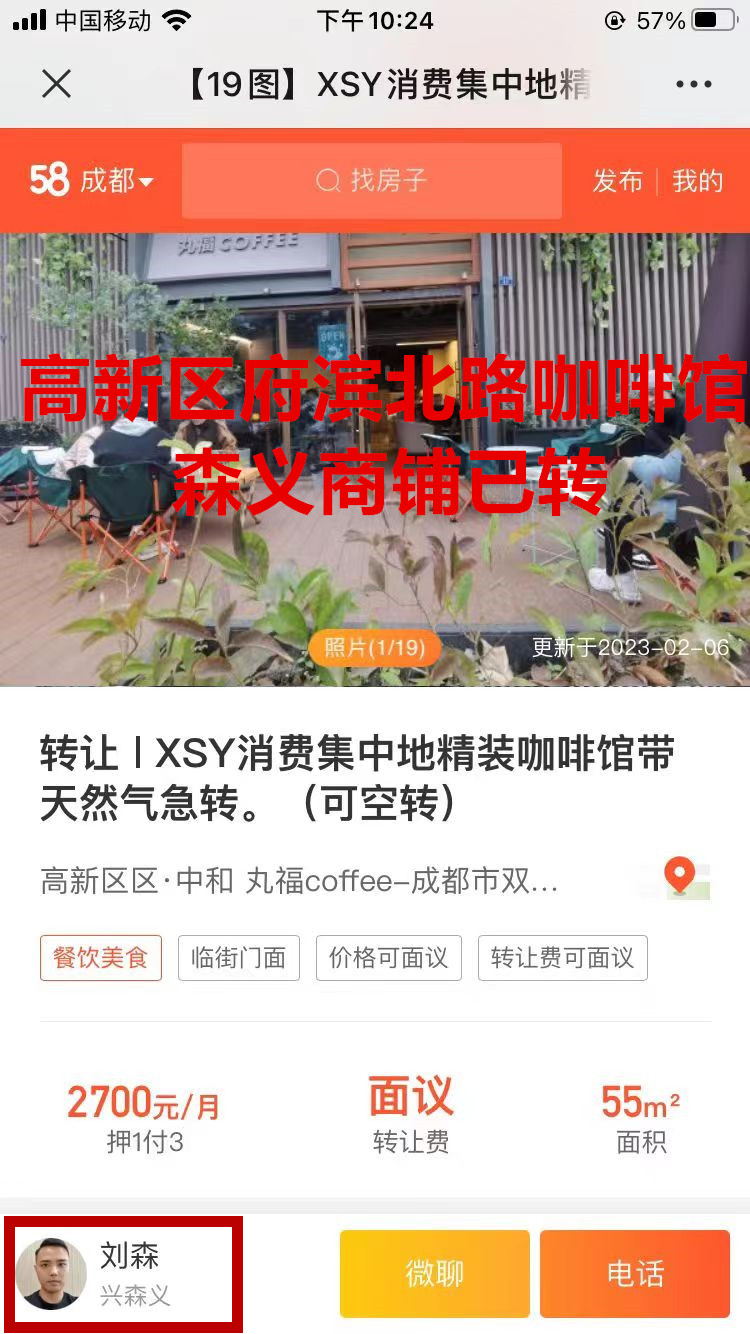Select the 餐饮美食 tag
This screenshot has width=750, height=1334.
pyautogui.click(x=100, y=958)
